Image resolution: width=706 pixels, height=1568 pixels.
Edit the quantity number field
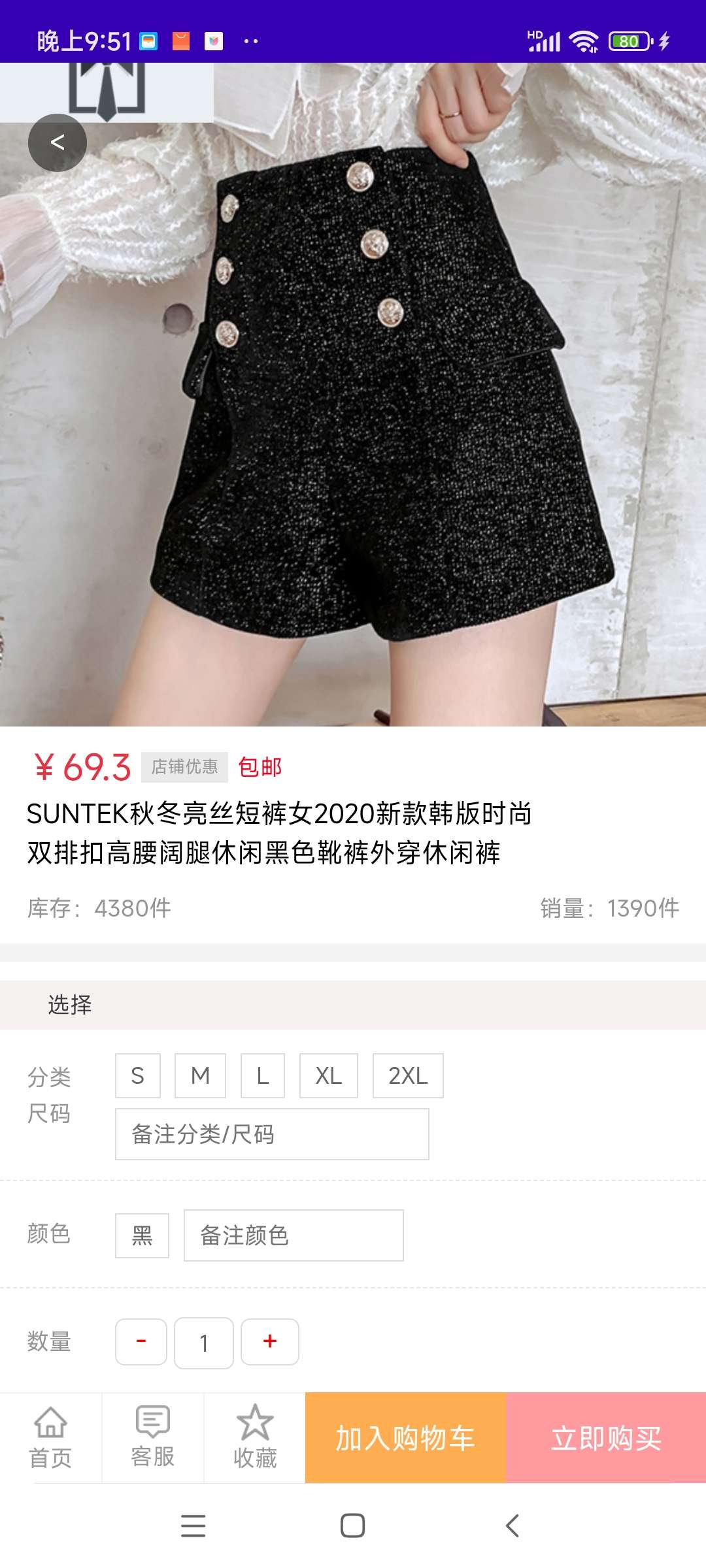[x=204, y=1343]
